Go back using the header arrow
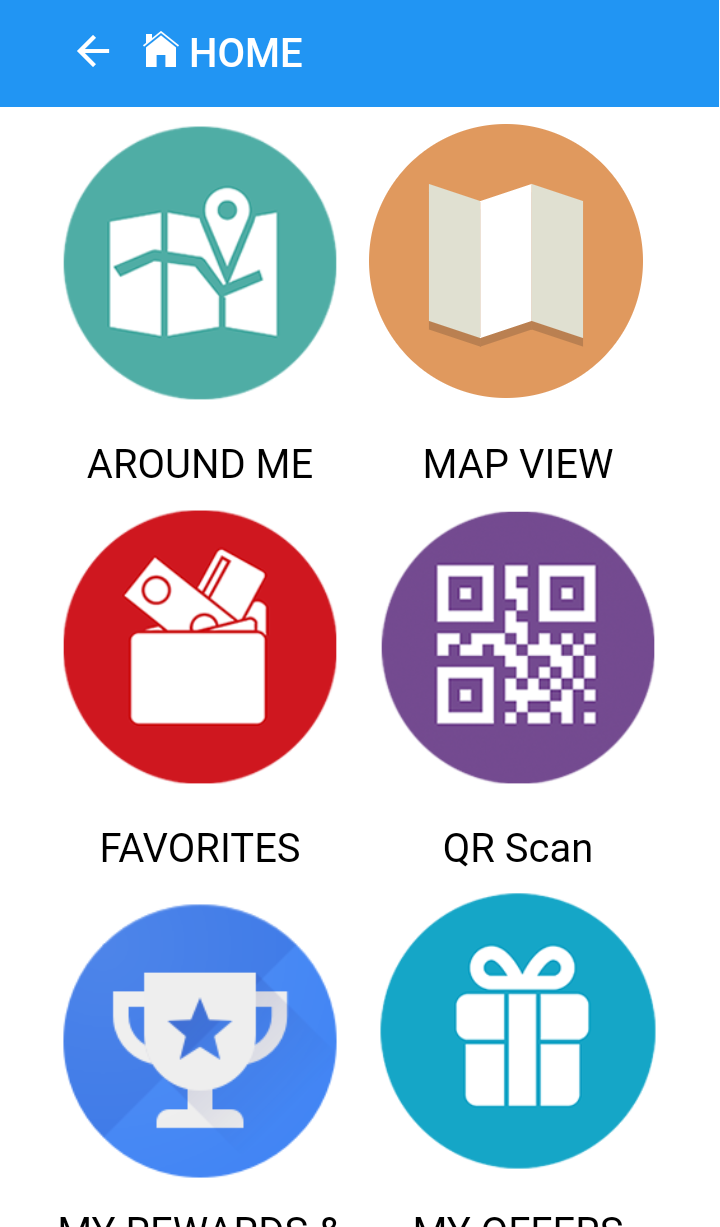Viewport: 720px width, 1227px height. [x=93, y=52]
